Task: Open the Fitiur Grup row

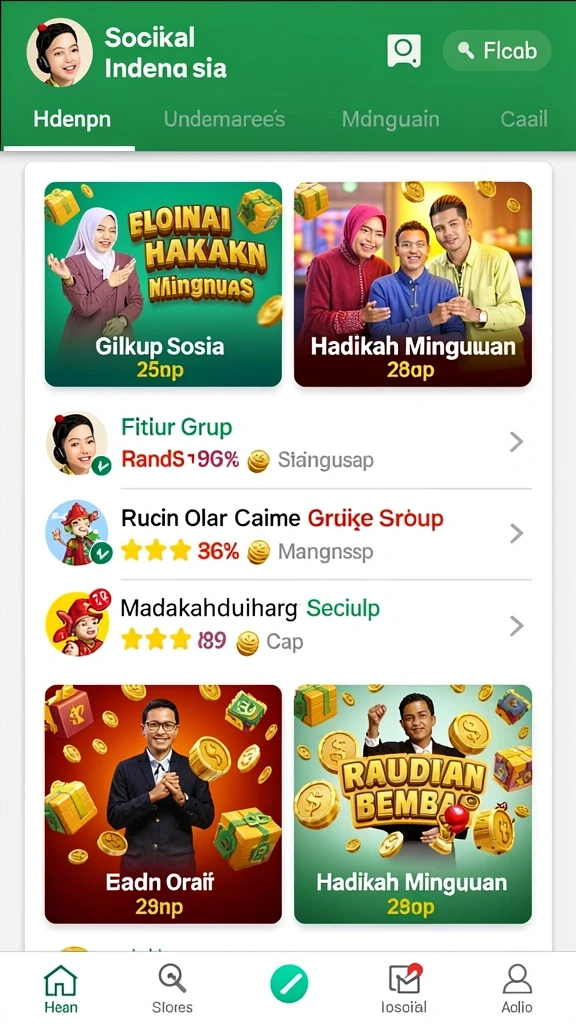Action: point(288,443)
